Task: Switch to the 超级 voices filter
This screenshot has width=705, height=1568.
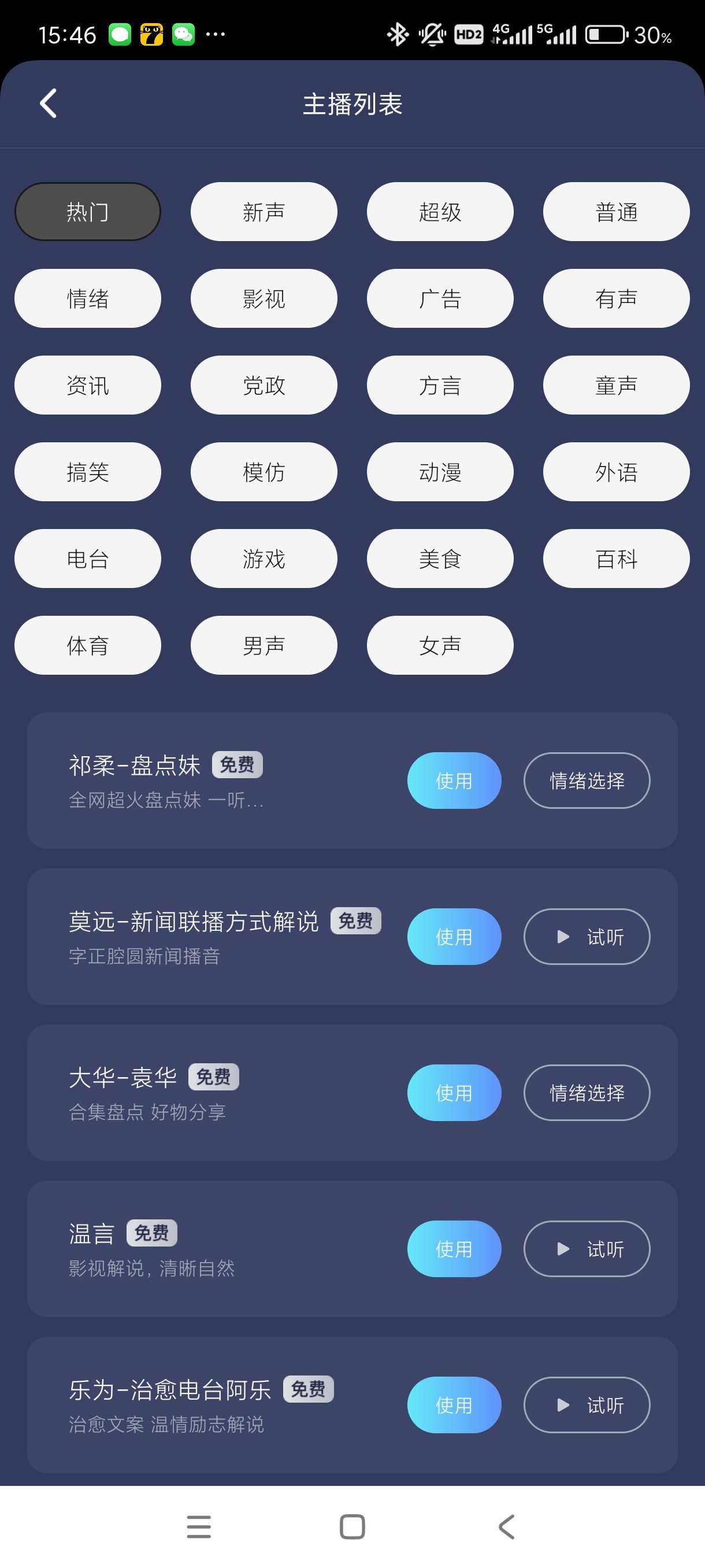Action: click(440, 212)
